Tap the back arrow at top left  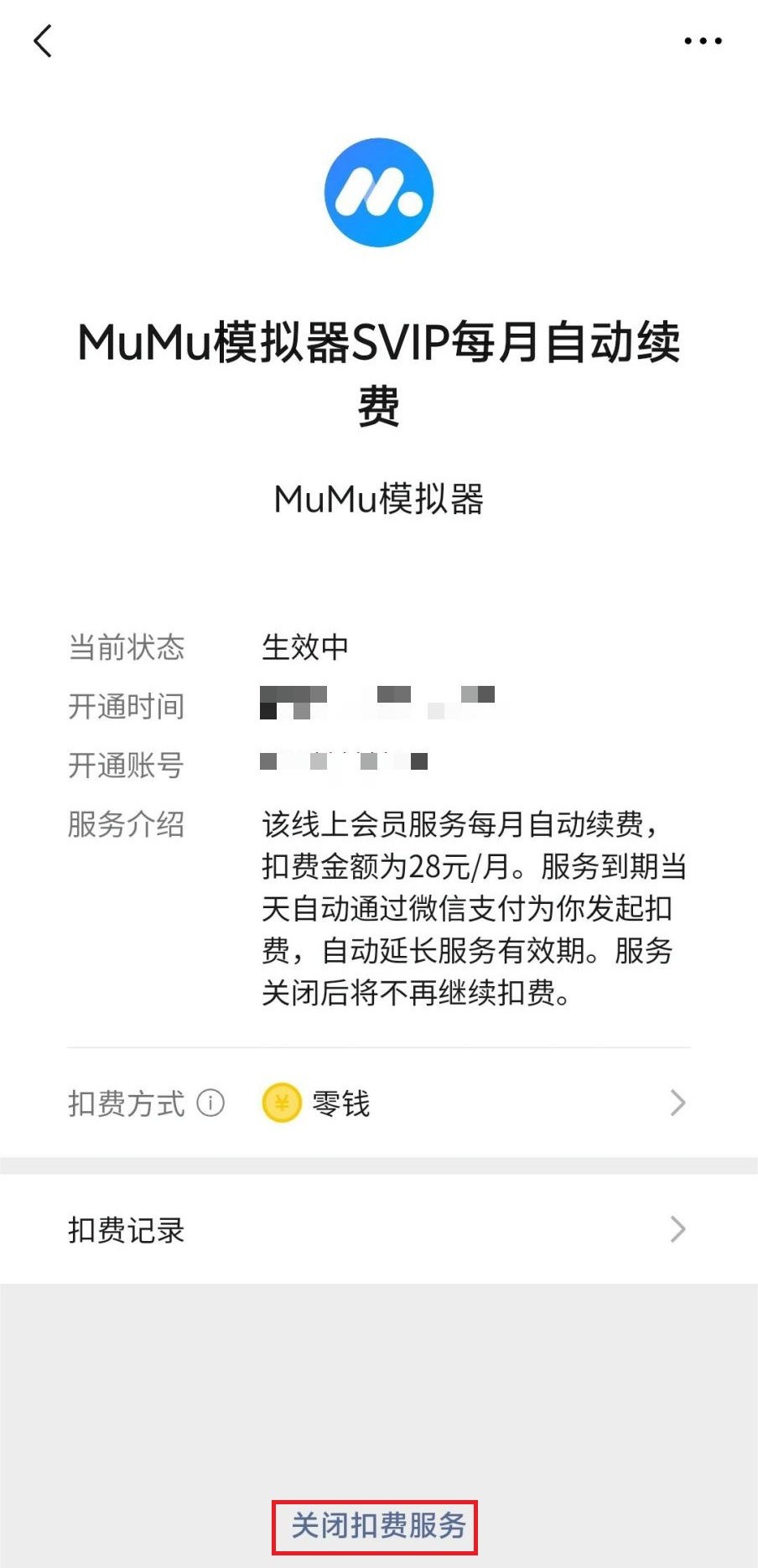[x=43, y=40]
